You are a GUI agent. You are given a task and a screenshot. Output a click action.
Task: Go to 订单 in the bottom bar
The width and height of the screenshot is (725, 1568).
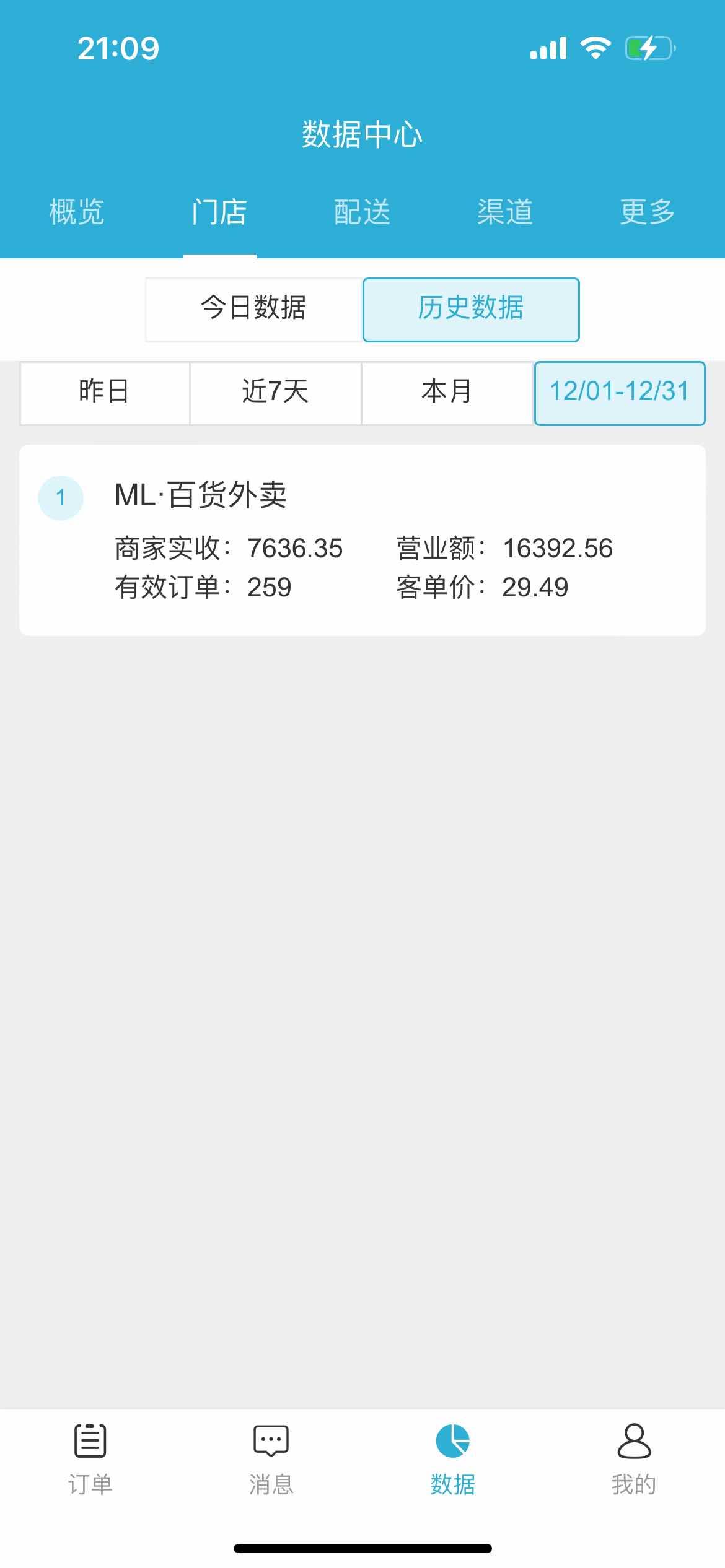(x=90, y=1458)
